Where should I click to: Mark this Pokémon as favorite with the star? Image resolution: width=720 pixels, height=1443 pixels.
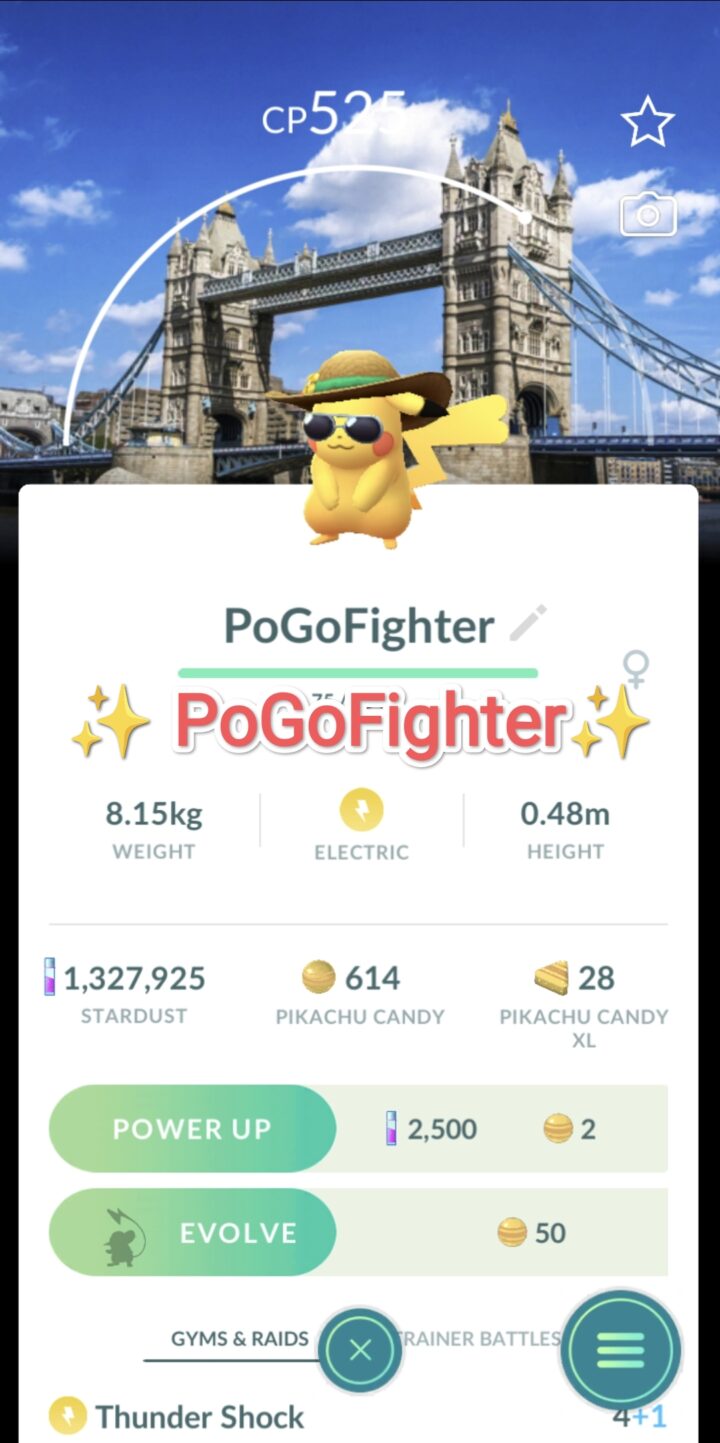point(648,122)
